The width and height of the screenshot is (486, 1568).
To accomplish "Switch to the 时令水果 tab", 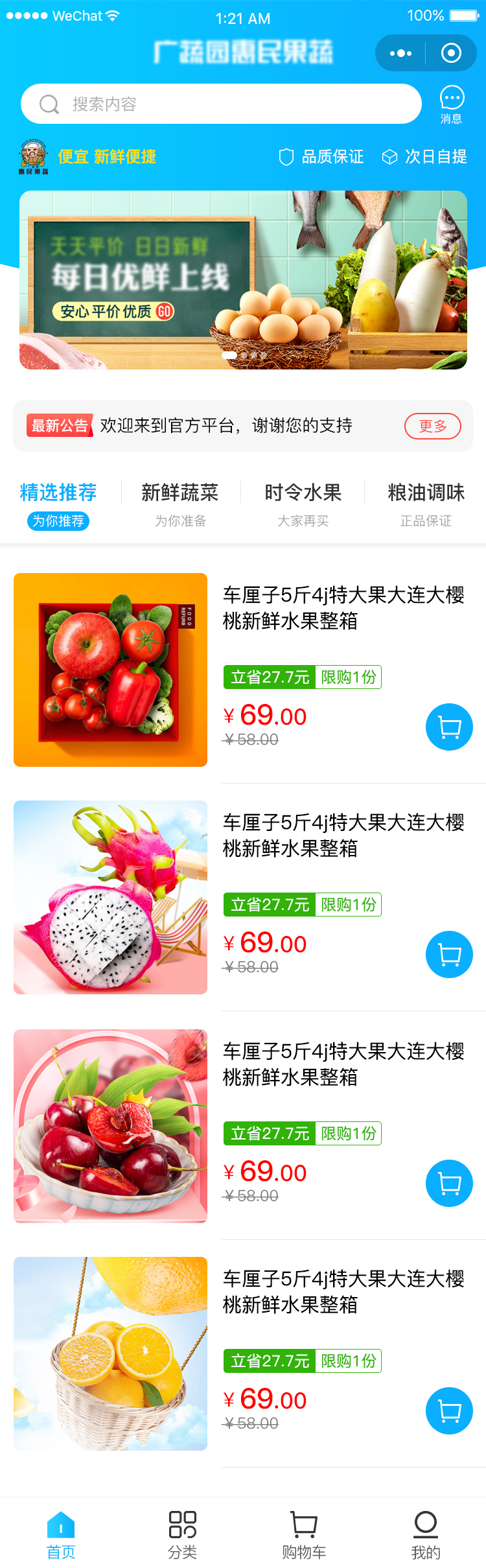I will (x=303, y=502).
